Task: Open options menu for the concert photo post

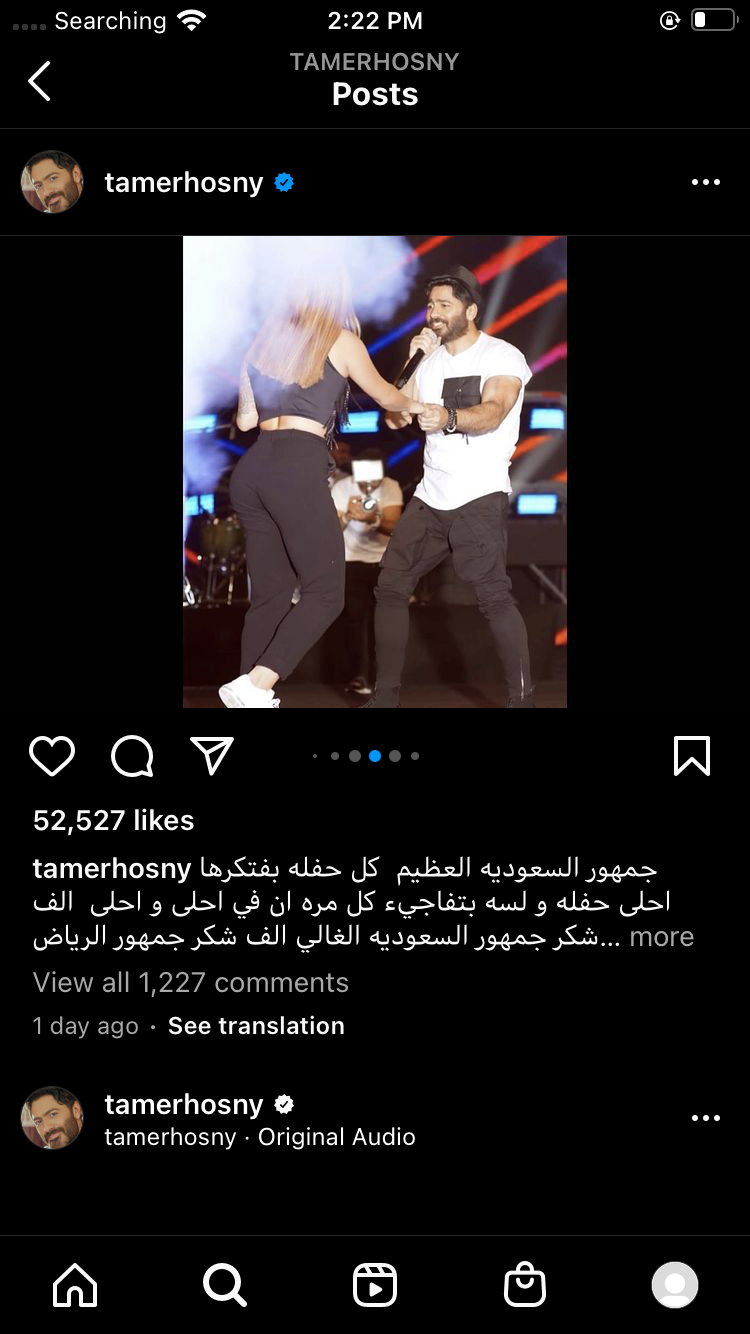Action: click(705, 182)
